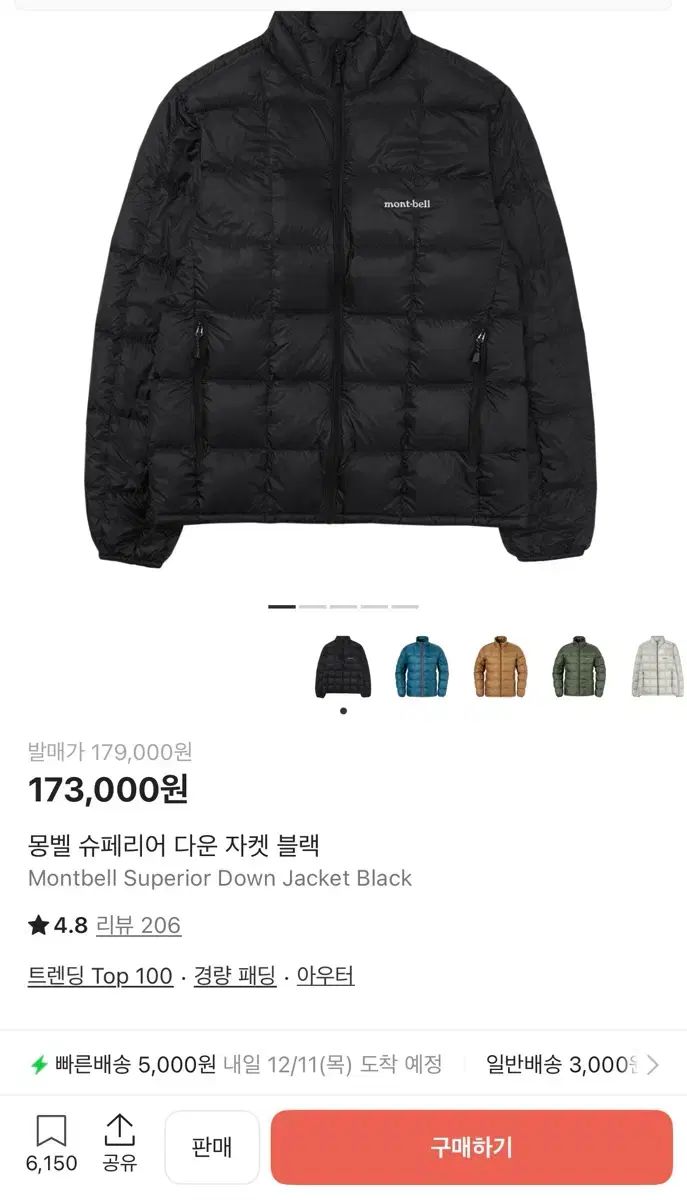This screenshot has height=1200, width=687.
Task: Expand shipping options with the chevron arrow
Action: point(653,1065)
